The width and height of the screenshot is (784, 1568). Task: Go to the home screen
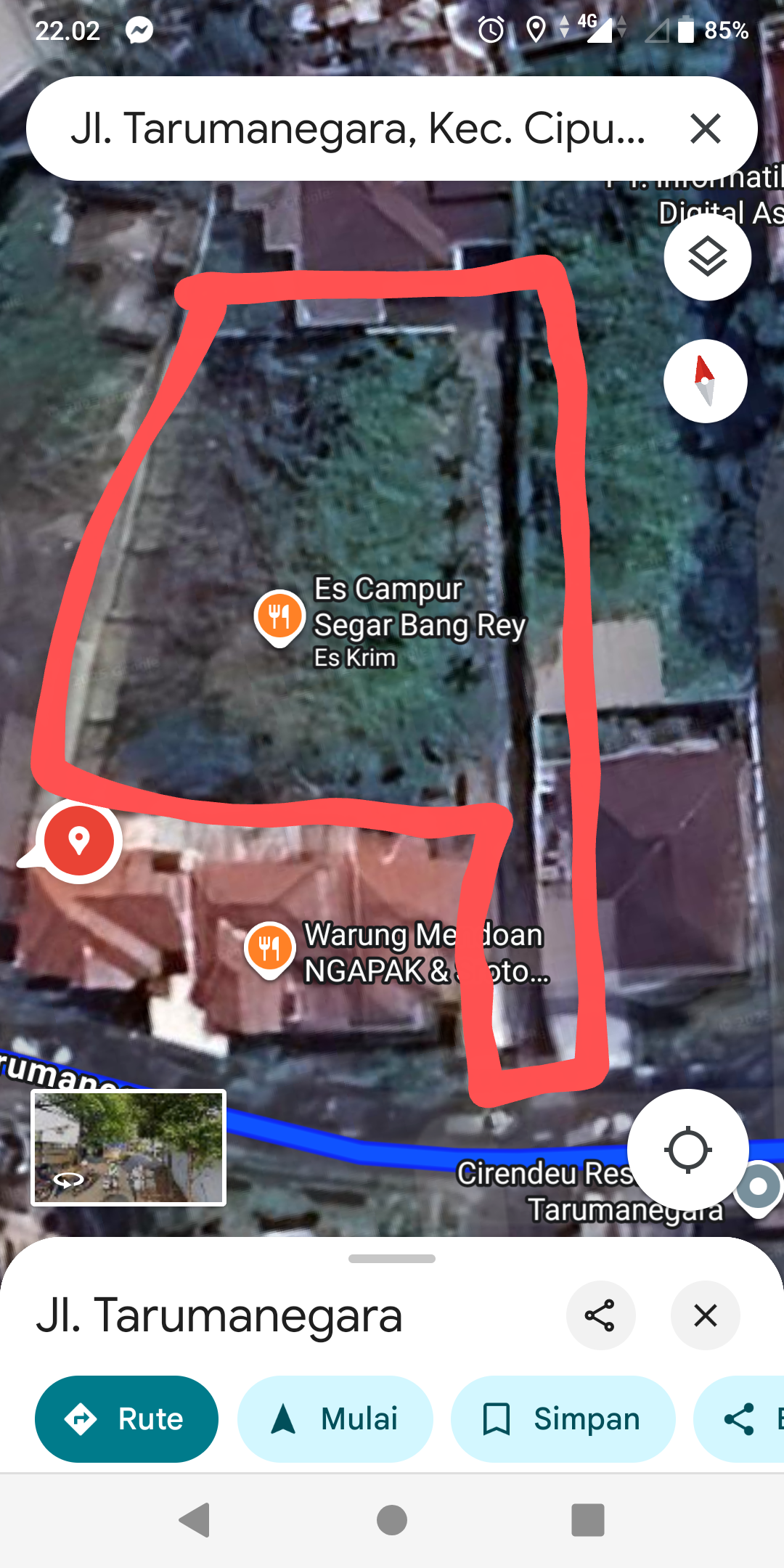pyautogui.click(x=392, y=1520)
